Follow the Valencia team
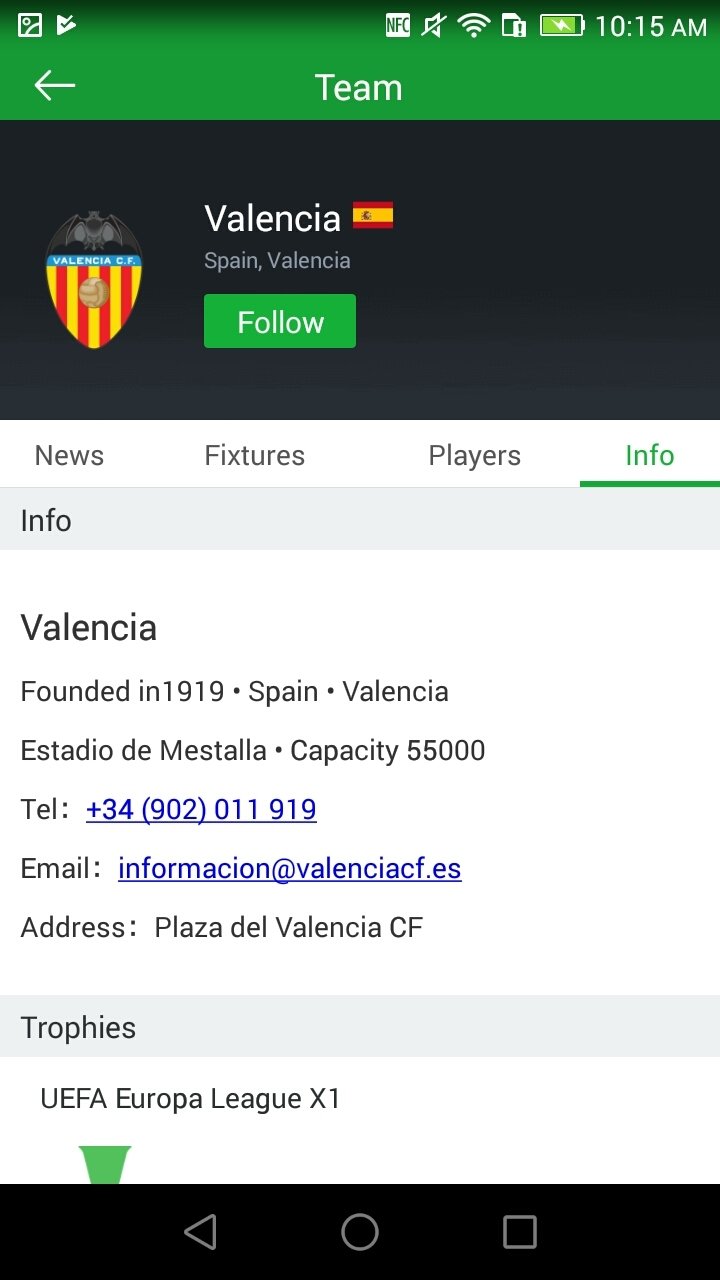 (280, 321)
